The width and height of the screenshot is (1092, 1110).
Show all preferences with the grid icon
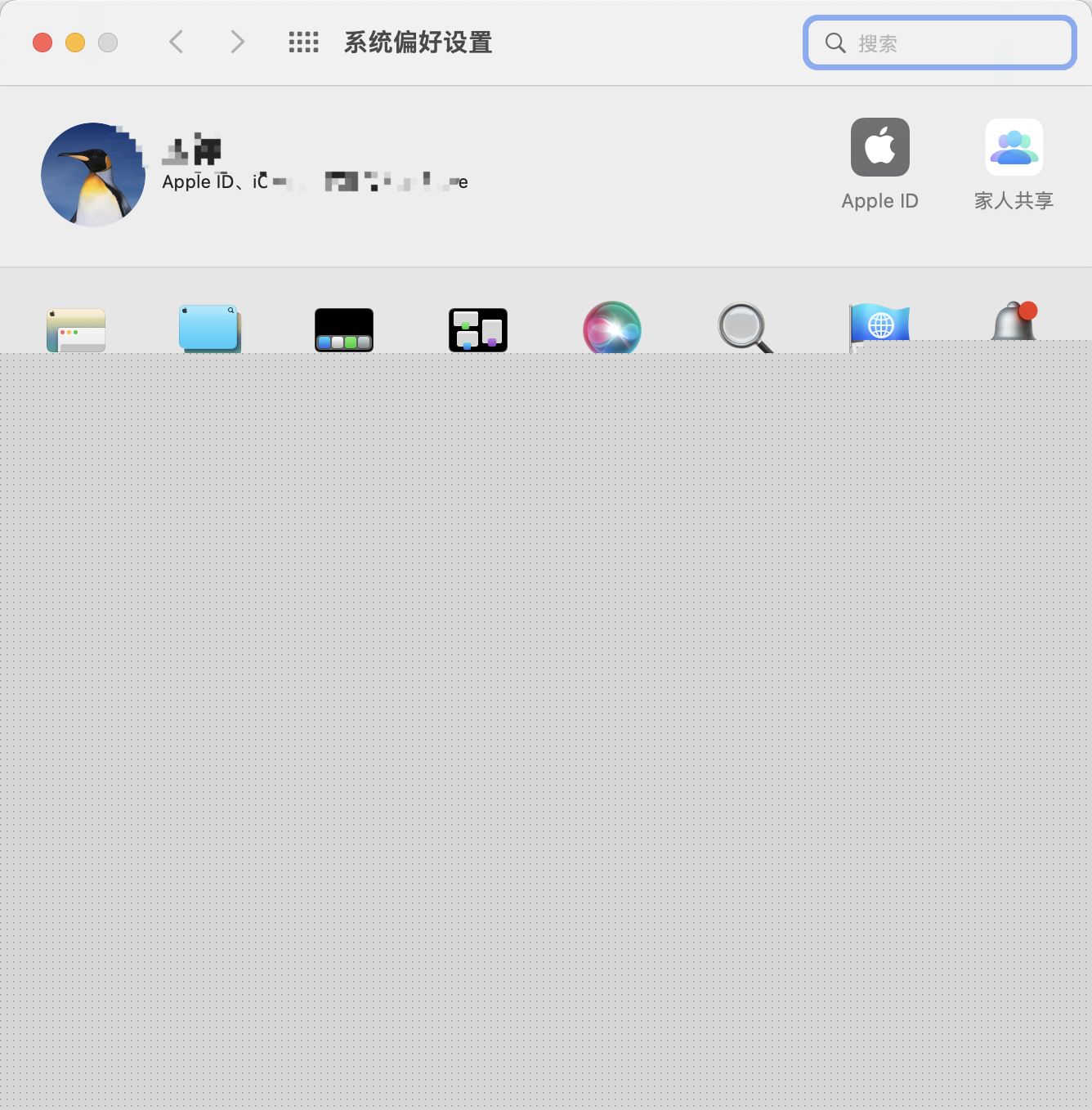pyautogui.click(x=303, y=43)
